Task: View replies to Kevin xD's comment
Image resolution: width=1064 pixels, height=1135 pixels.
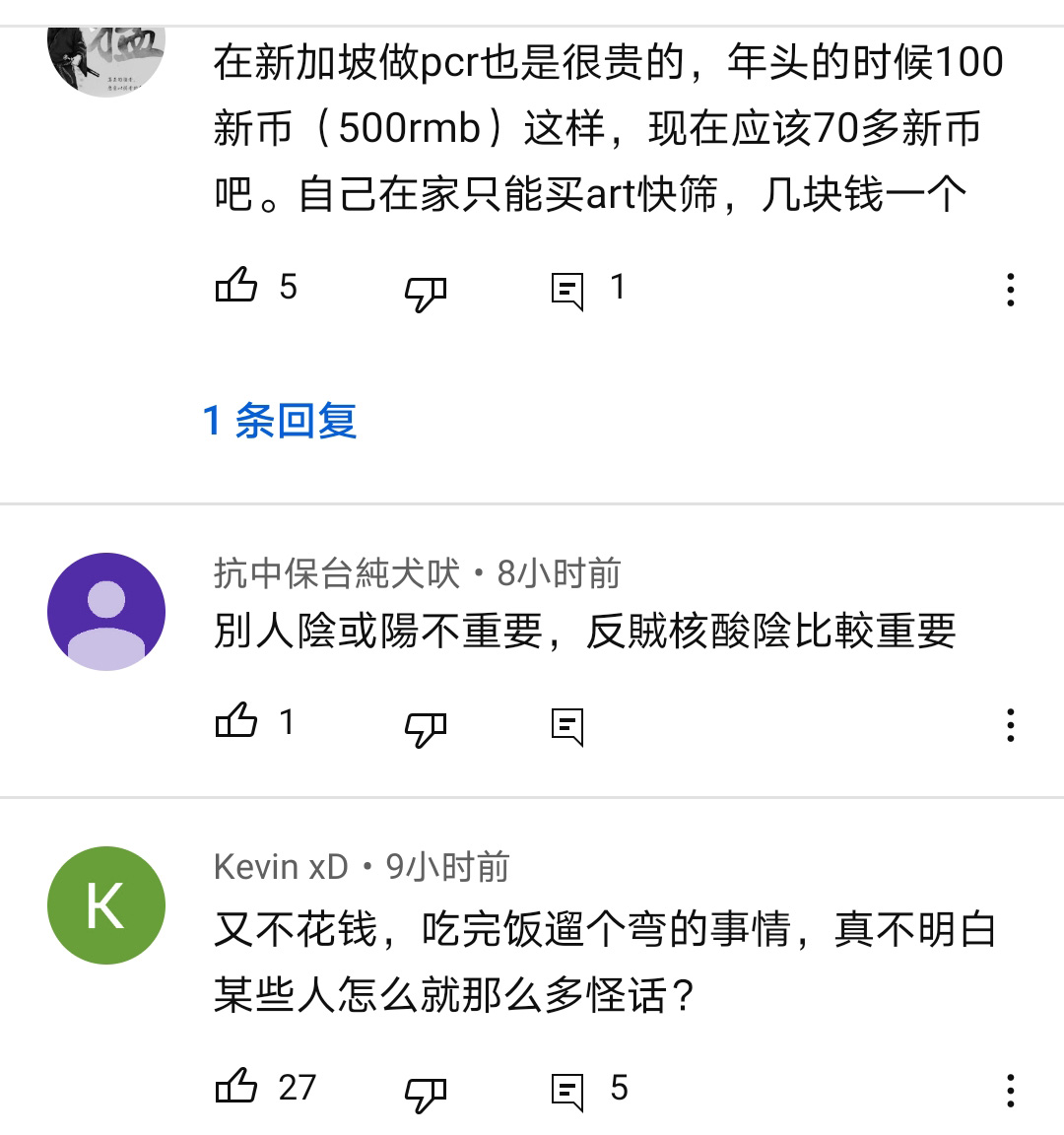Action: (x=567, y=1092)
